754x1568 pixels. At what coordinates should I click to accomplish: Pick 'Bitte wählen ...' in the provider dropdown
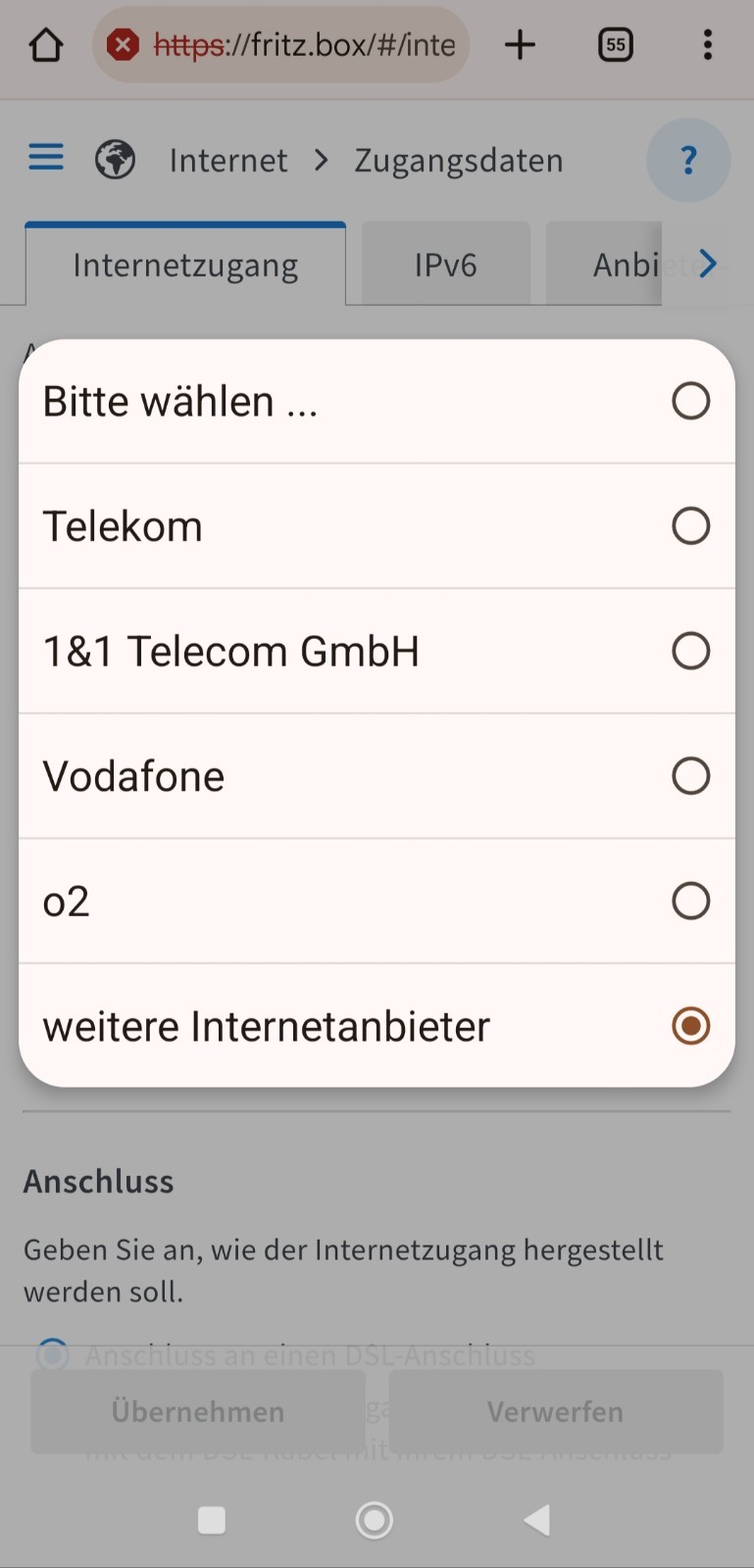pos(376,400)
